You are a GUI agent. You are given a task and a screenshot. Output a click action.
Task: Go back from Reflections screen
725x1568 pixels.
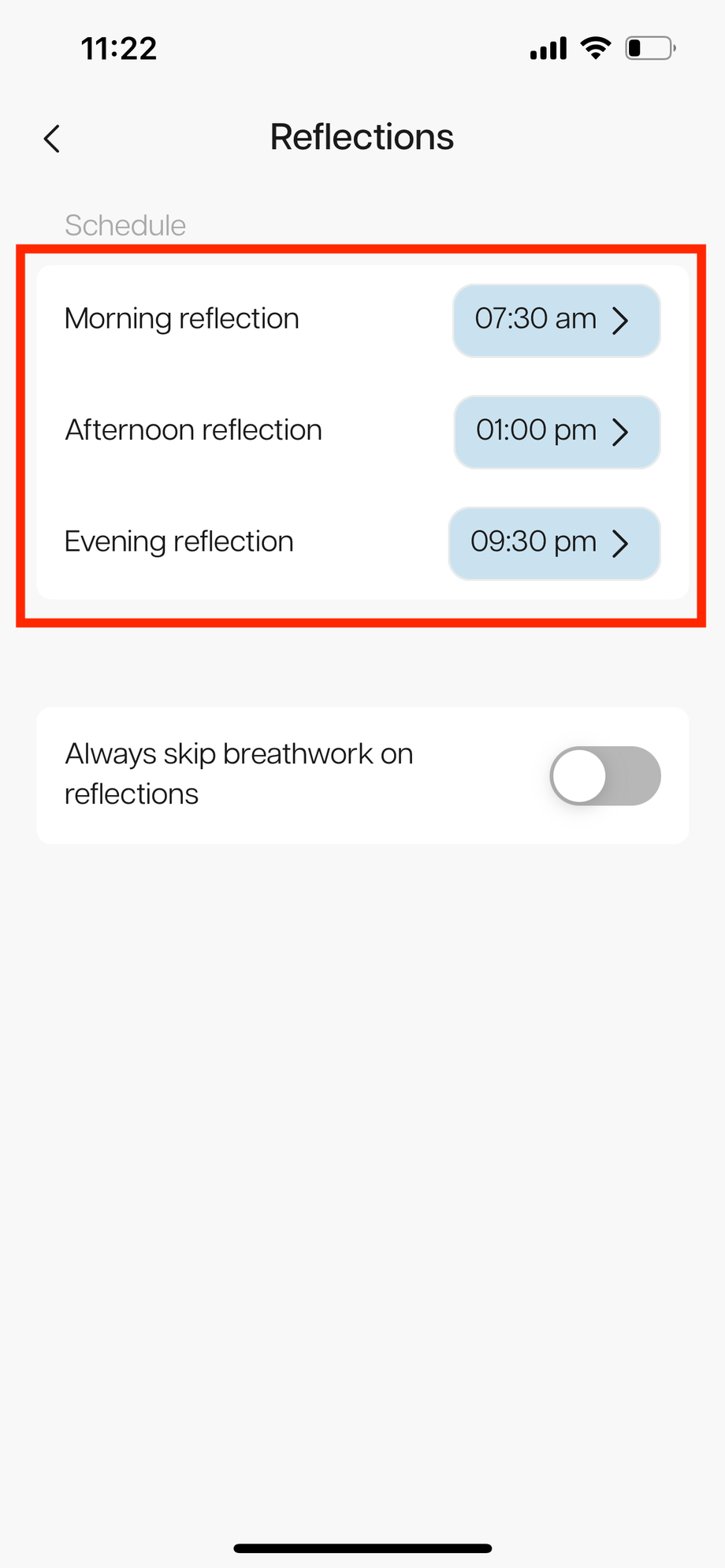click(x=52, y=139)
